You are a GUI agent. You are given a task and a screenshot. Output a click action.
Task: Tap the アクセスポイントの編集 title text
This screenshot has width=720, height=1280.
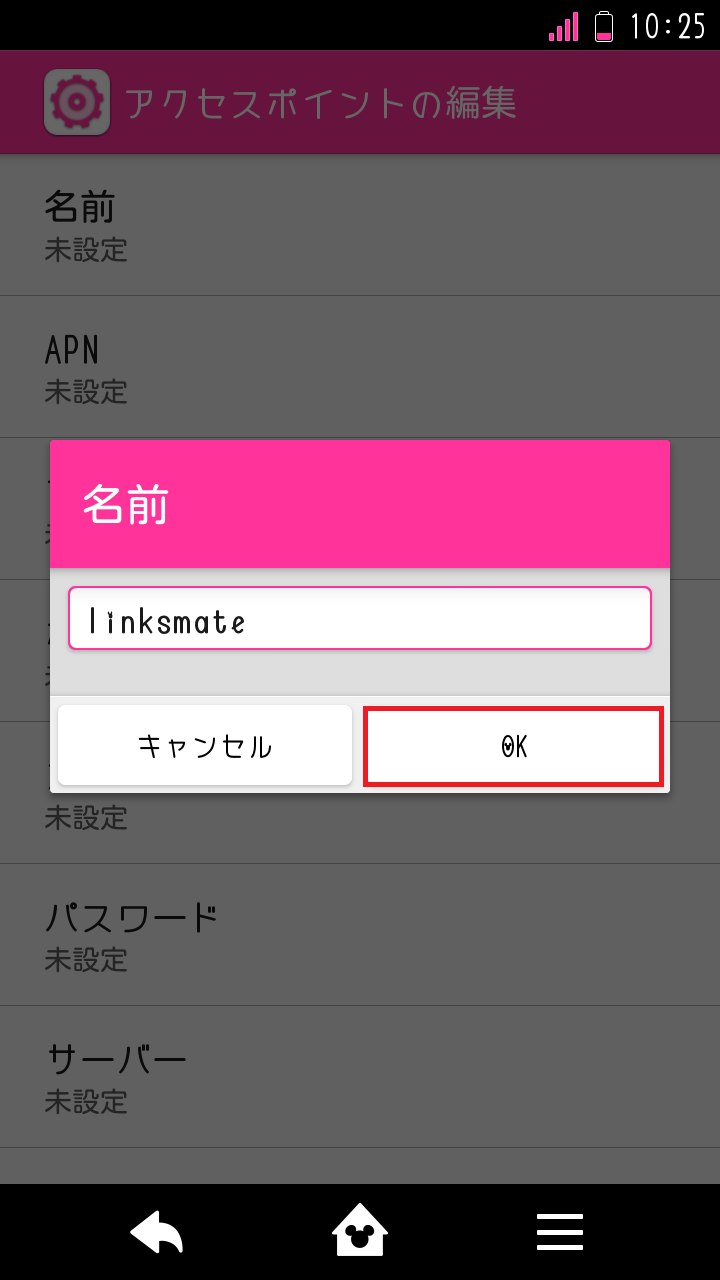pyautogui.click(x=320, y=101)
